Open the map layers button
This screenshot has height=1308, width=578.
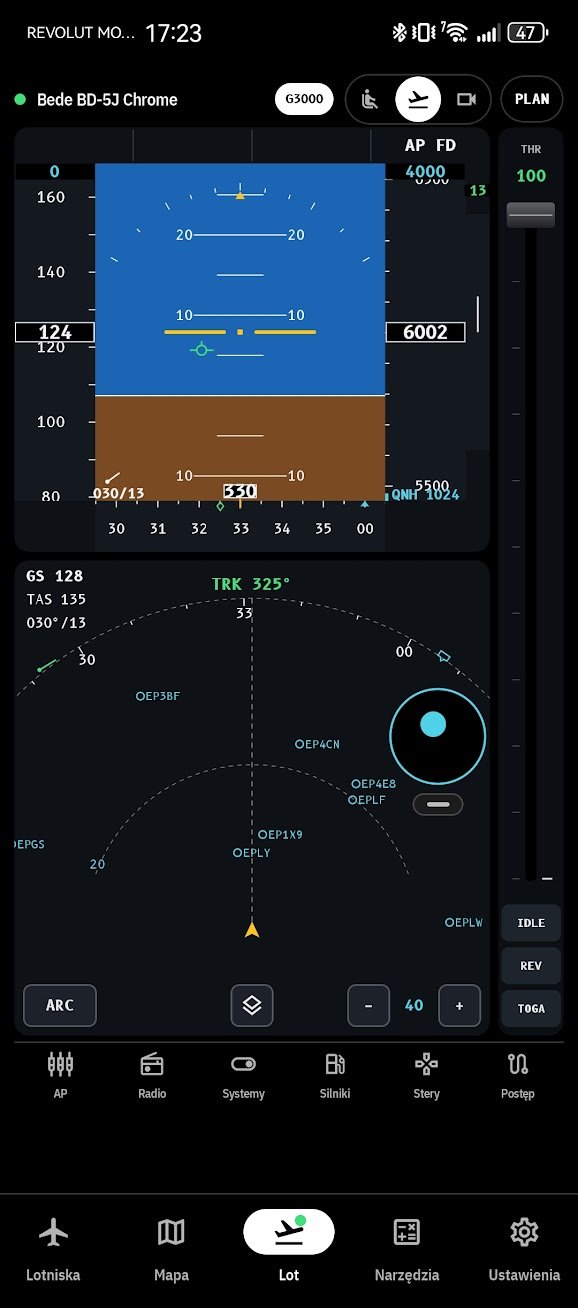(252, 1005)
